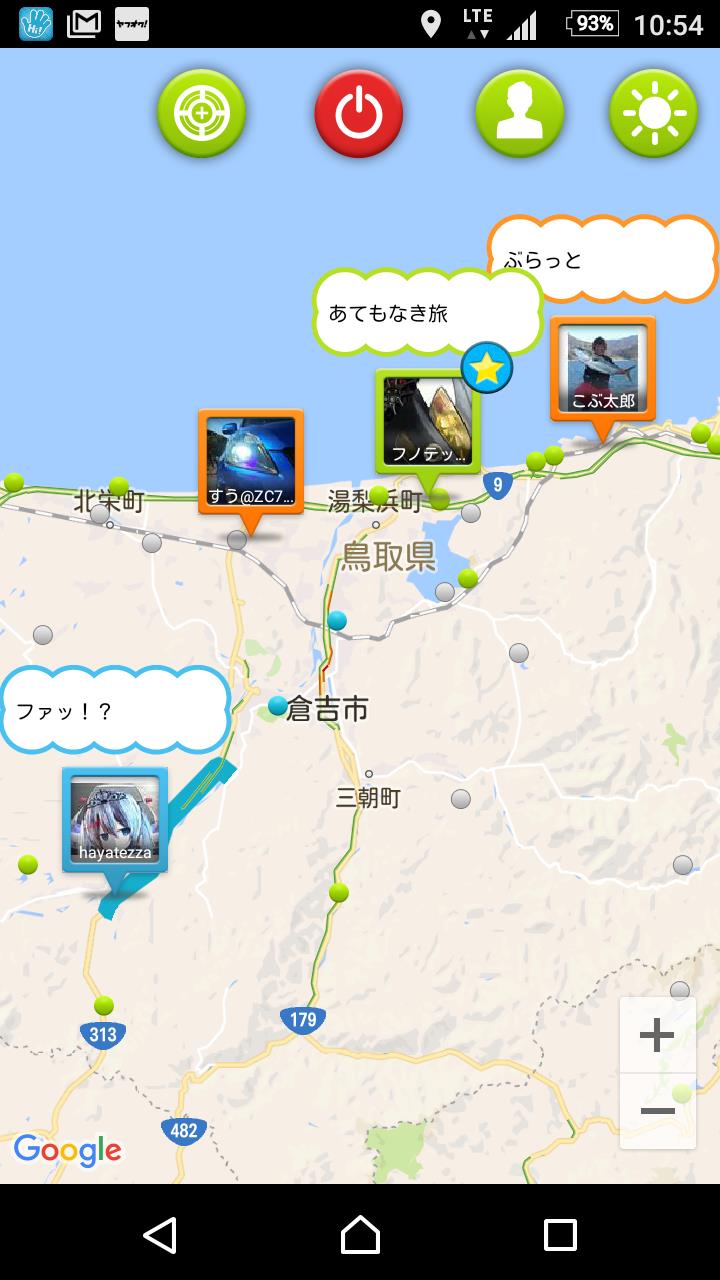Tap the green target locate button
The width and height of the screenshot is (720, 1280).
(201, 114)
